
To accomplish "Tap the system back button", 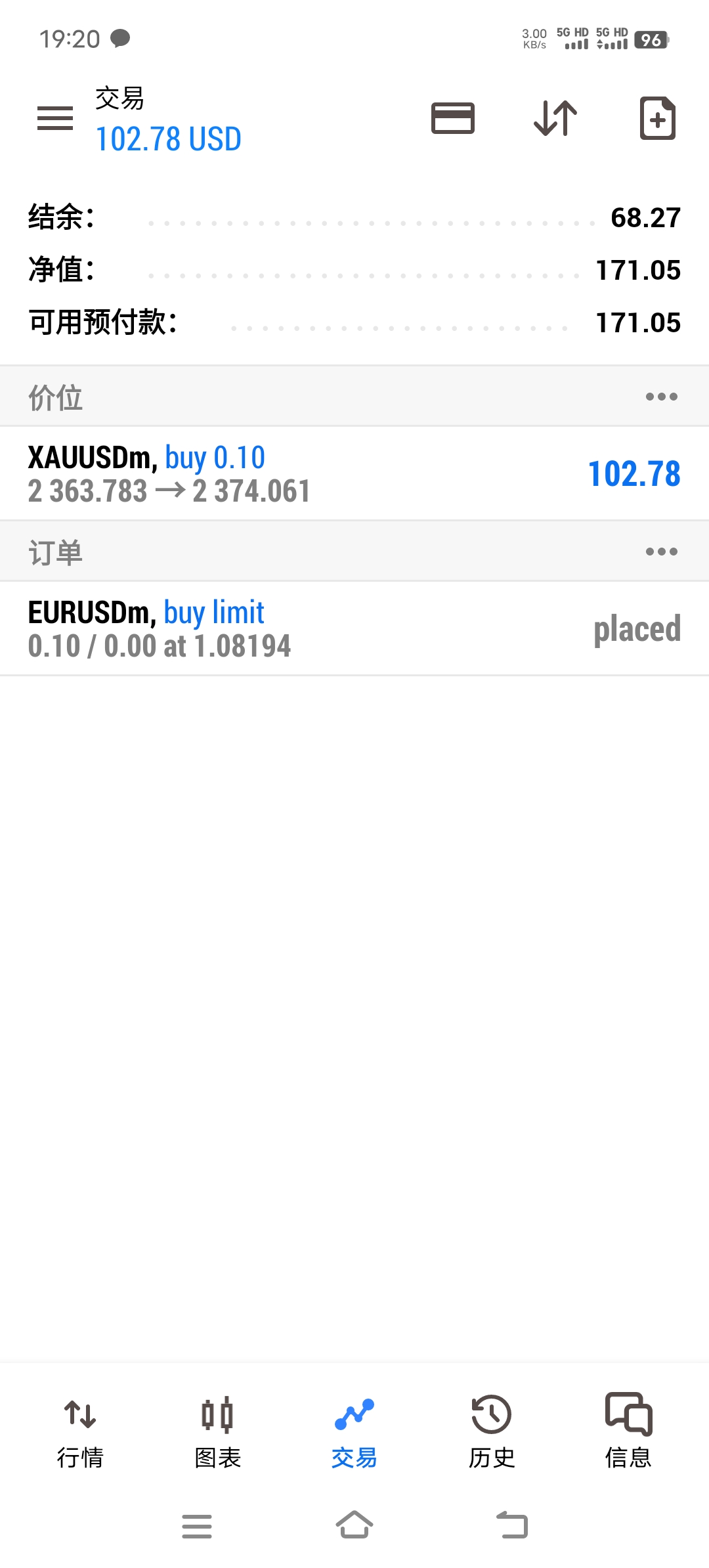I will 512,1525.
